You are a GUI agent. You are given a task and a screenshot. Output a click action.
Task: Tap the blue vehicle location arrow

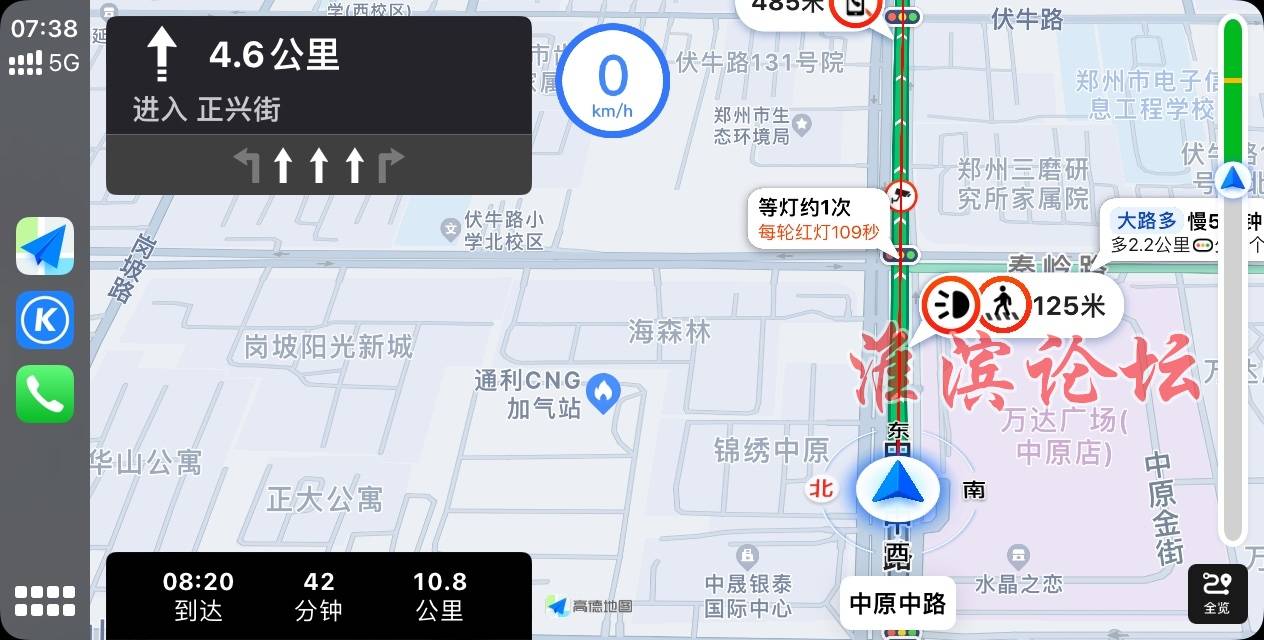click(x=898, y=488)
